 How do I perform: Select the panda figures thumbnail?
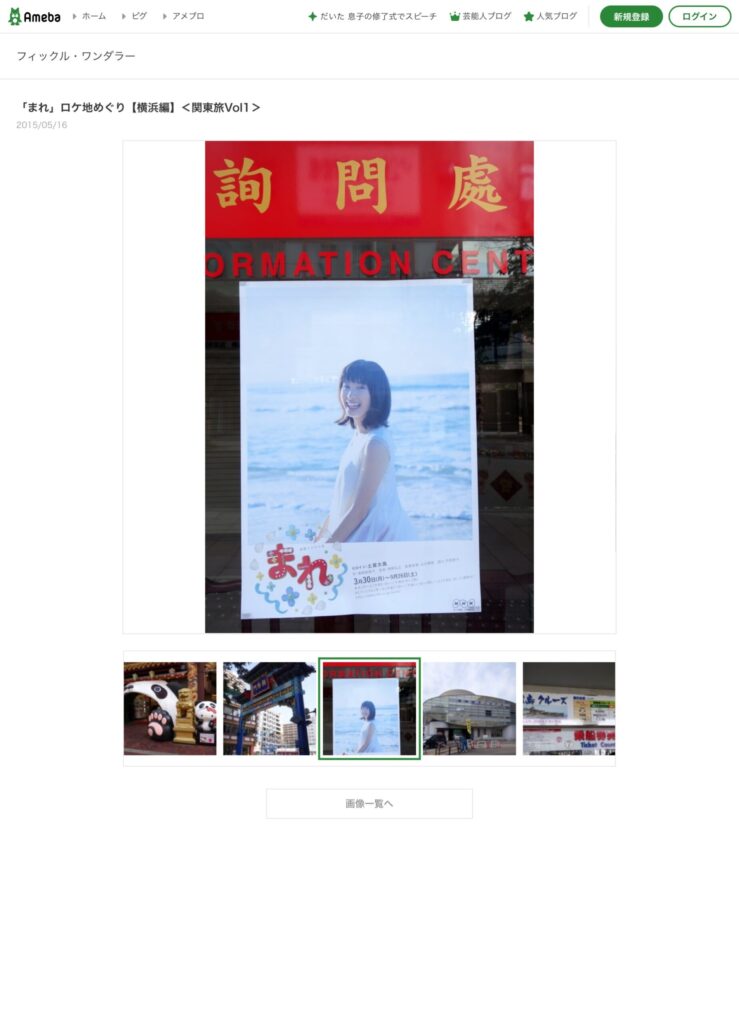click(170, 708)
